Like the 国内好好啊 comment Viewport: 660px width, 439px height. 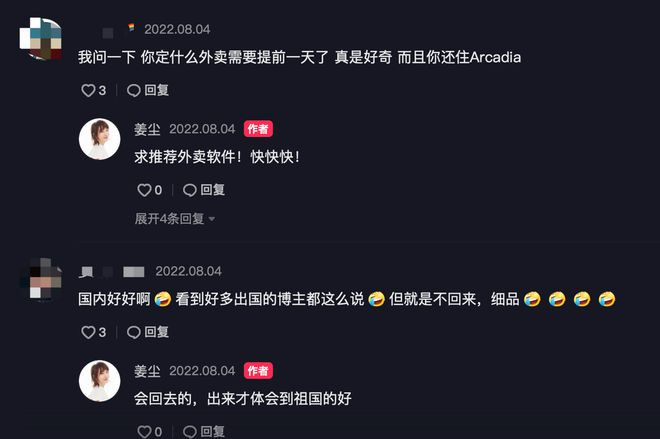pyautogui.click(x=87, y=333)
